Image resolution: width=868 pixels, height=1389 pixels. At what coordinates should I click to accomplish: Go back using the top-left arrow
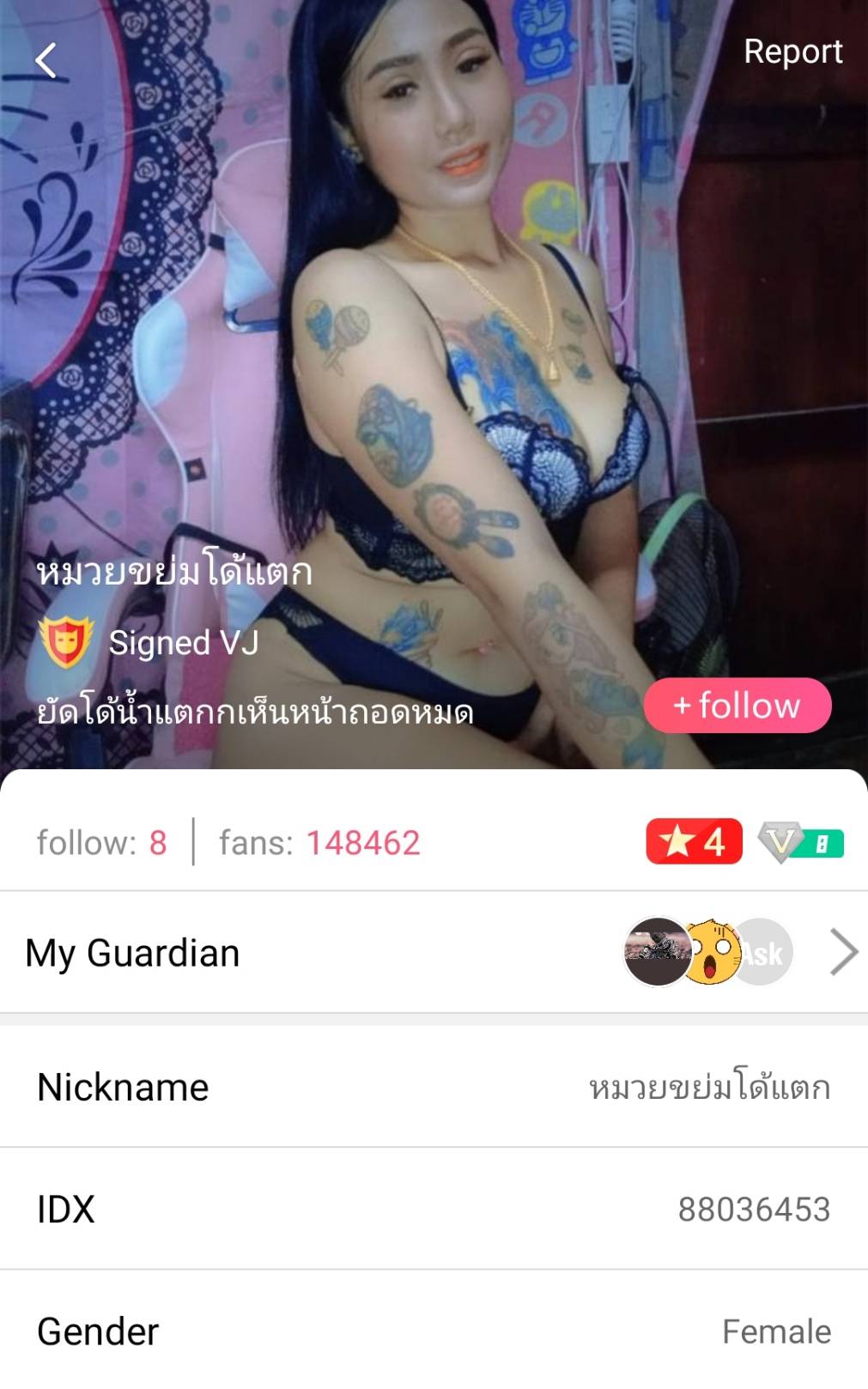pyautogui.click(x=46, y=61)
